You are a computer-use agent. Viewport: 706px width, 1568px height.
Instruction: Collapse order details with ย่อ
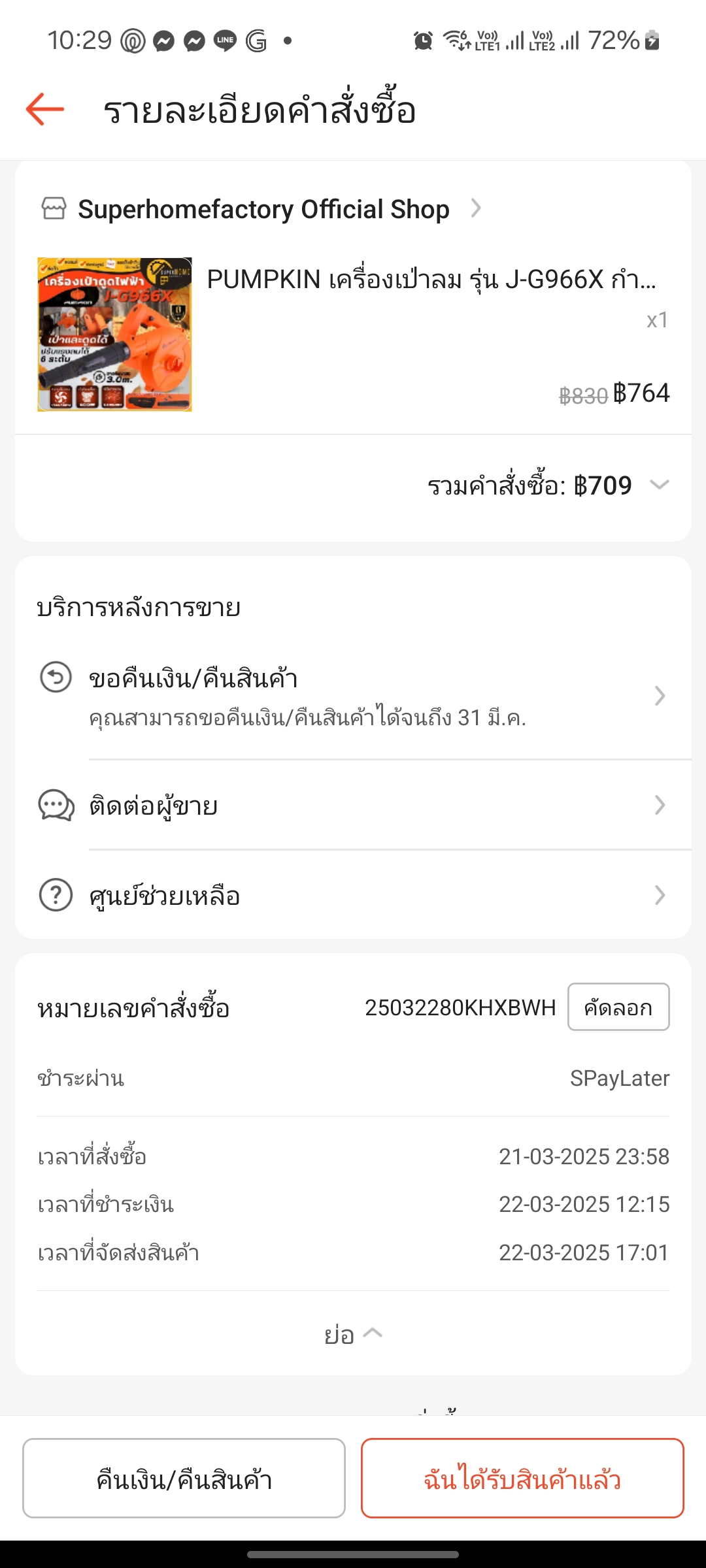coord(353,1334)
